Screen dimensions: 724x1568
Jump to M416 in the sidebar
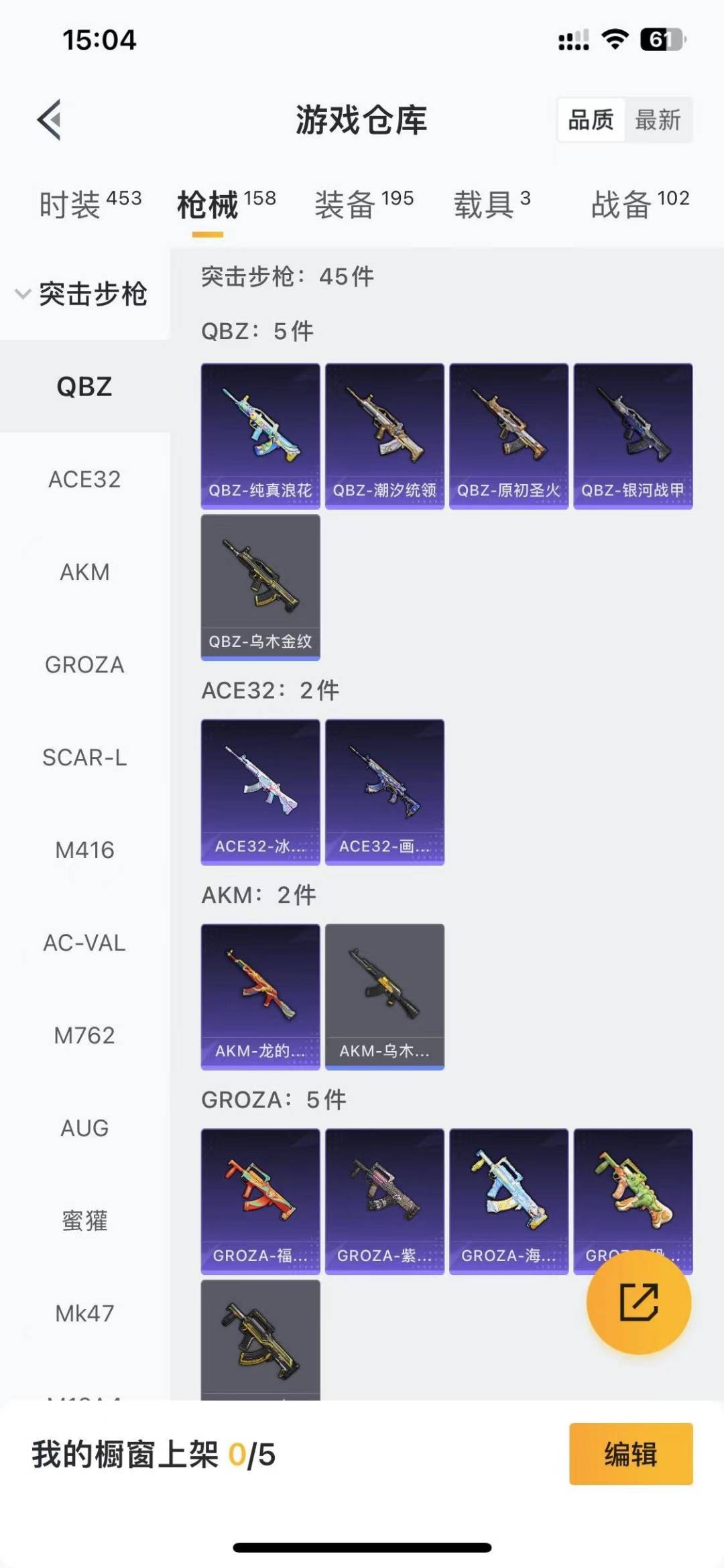point(84,850)
